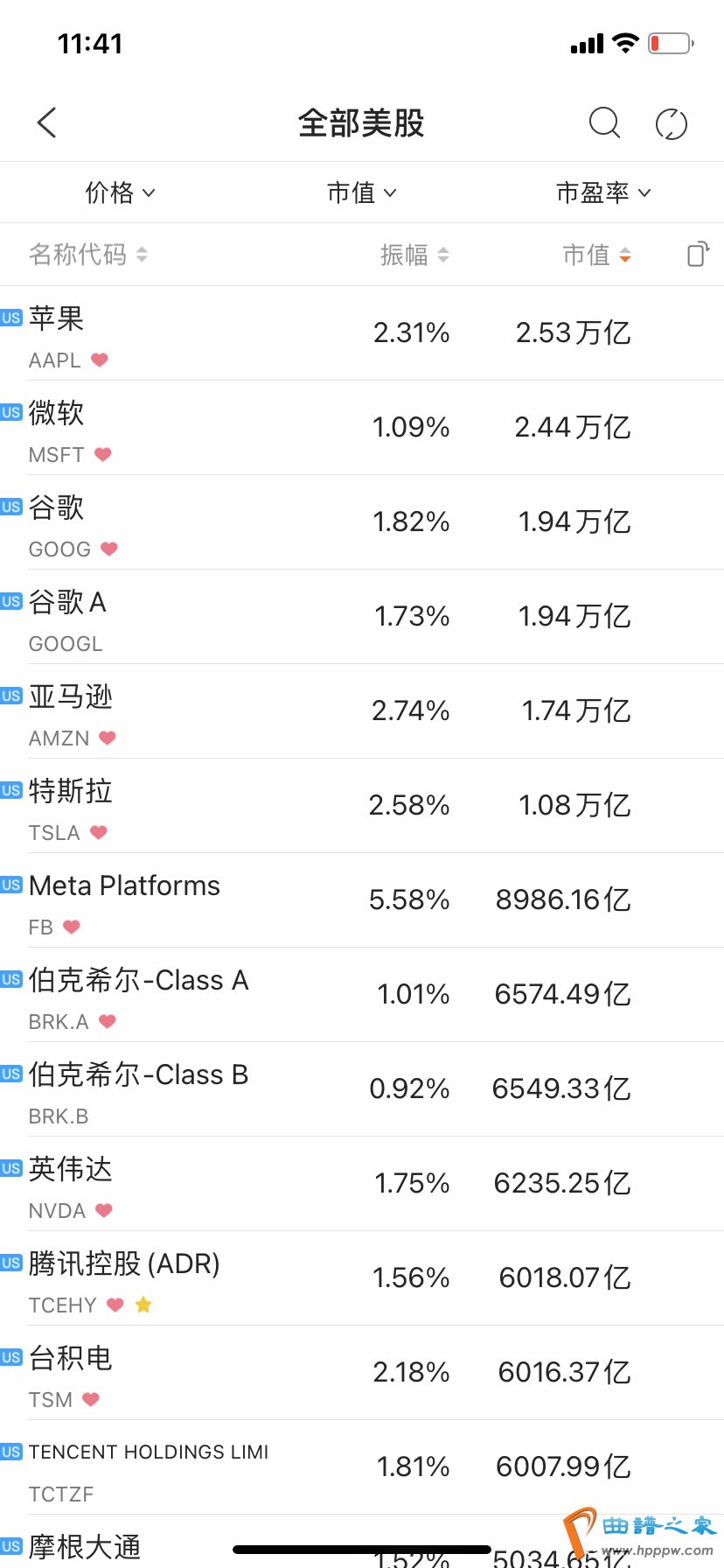Go back using the top-left arrow

pos(47,123)
